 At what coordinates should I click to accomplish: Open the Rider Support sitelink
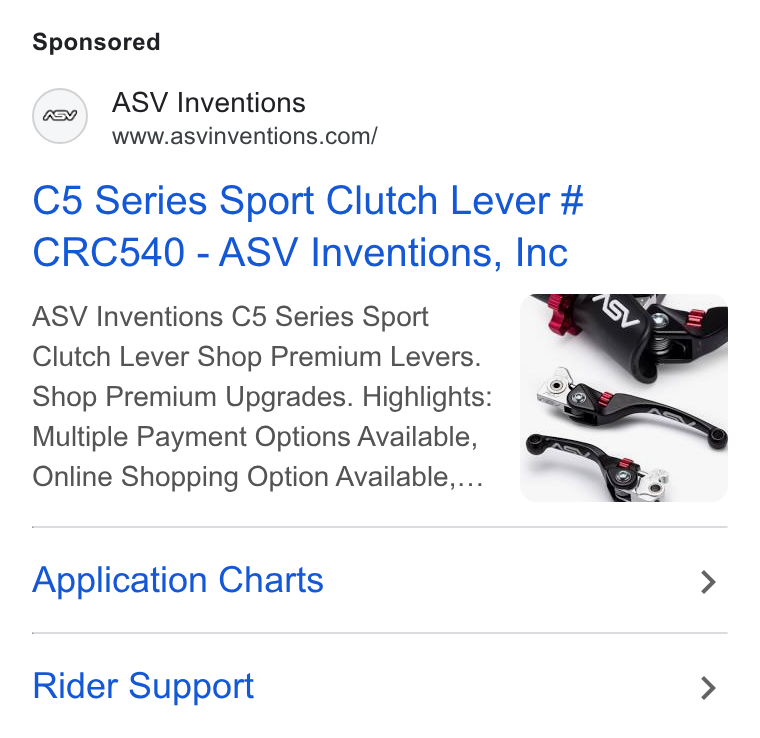click(380, 686)
